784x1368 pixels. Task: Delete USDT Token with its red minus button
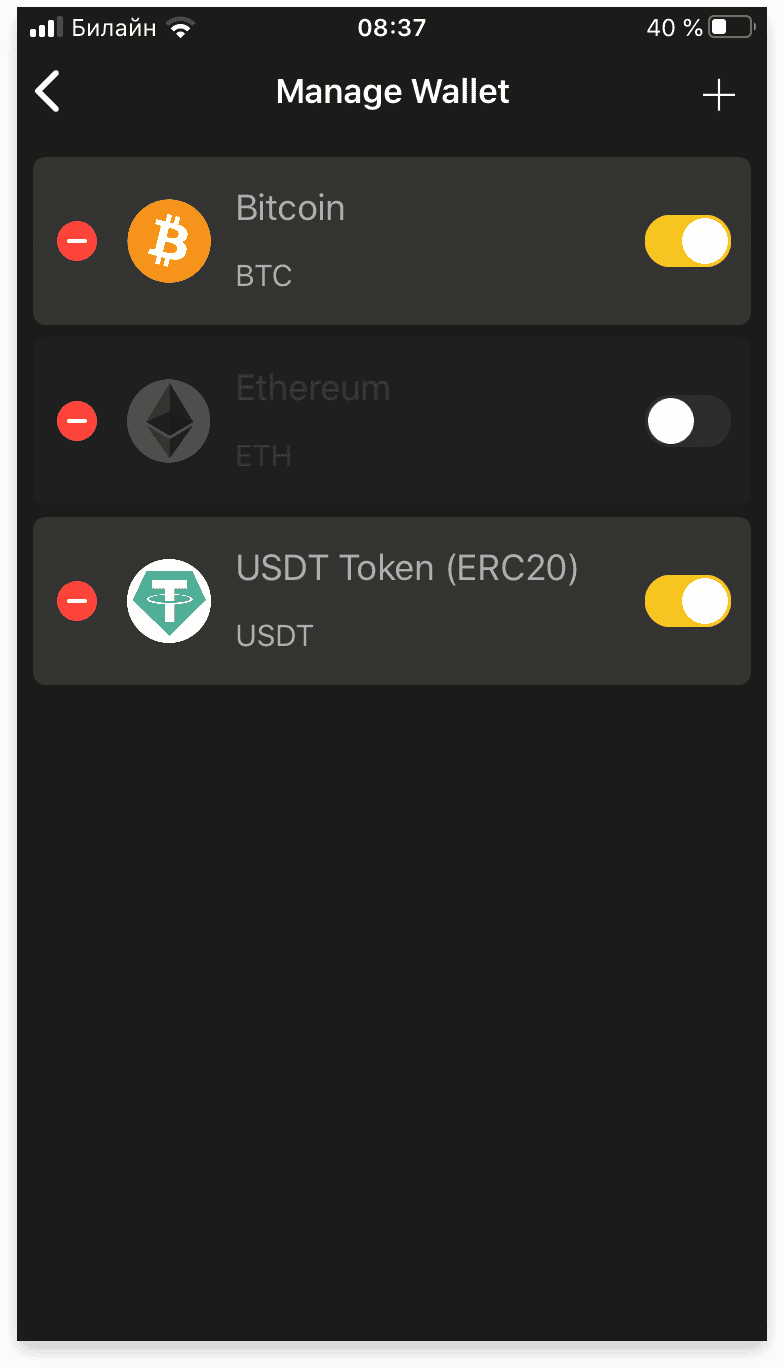77,601
